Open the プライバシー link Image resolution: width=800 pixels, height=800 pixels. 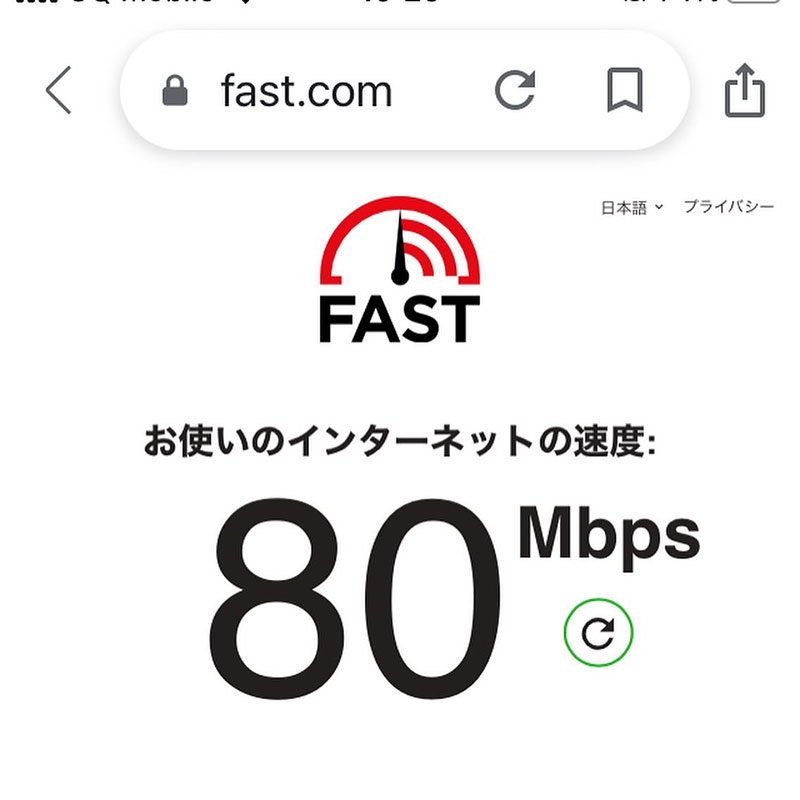point(728,207)
